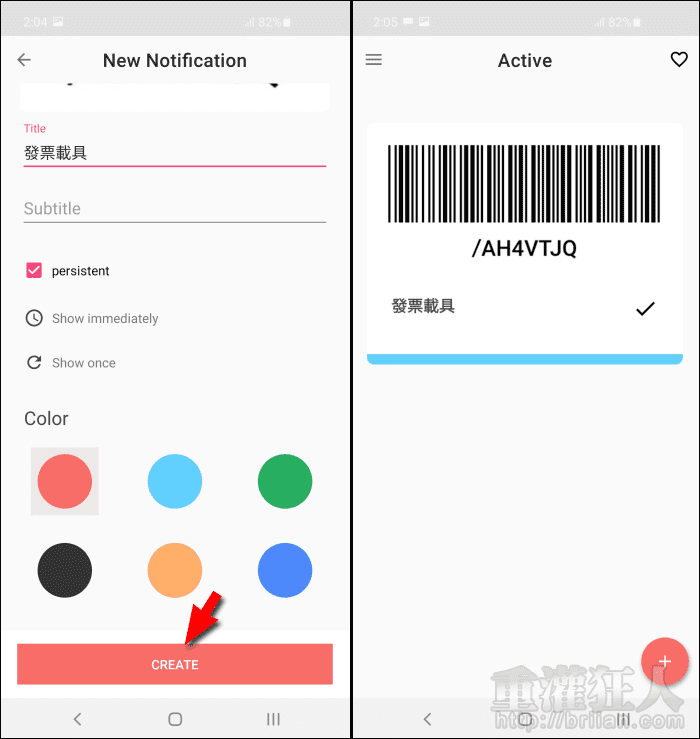Pick the green color swatch

click(285, 481)
